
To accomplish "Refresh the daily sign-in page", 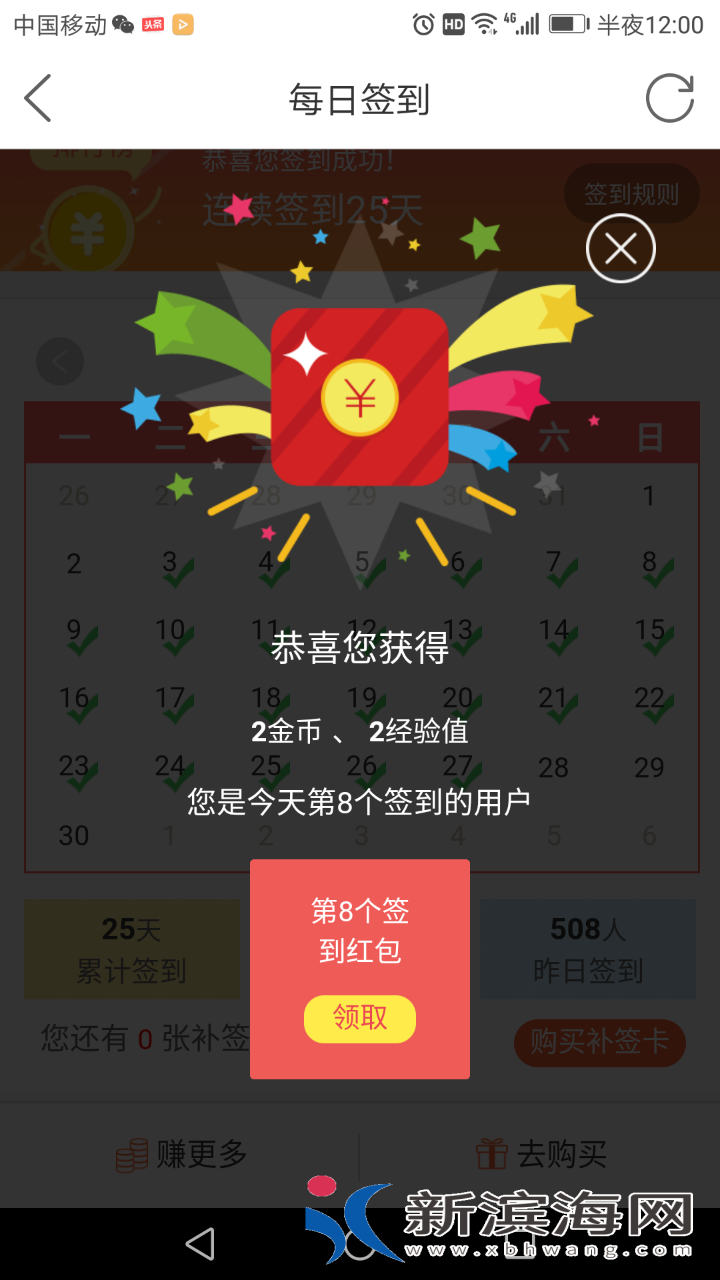I will coord(669,99).
